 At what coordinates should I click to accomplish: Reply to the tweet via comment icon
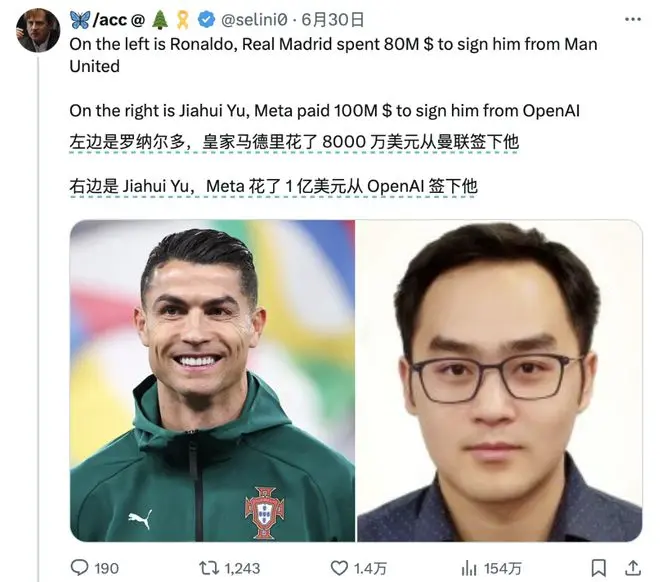tap(79, 567)
